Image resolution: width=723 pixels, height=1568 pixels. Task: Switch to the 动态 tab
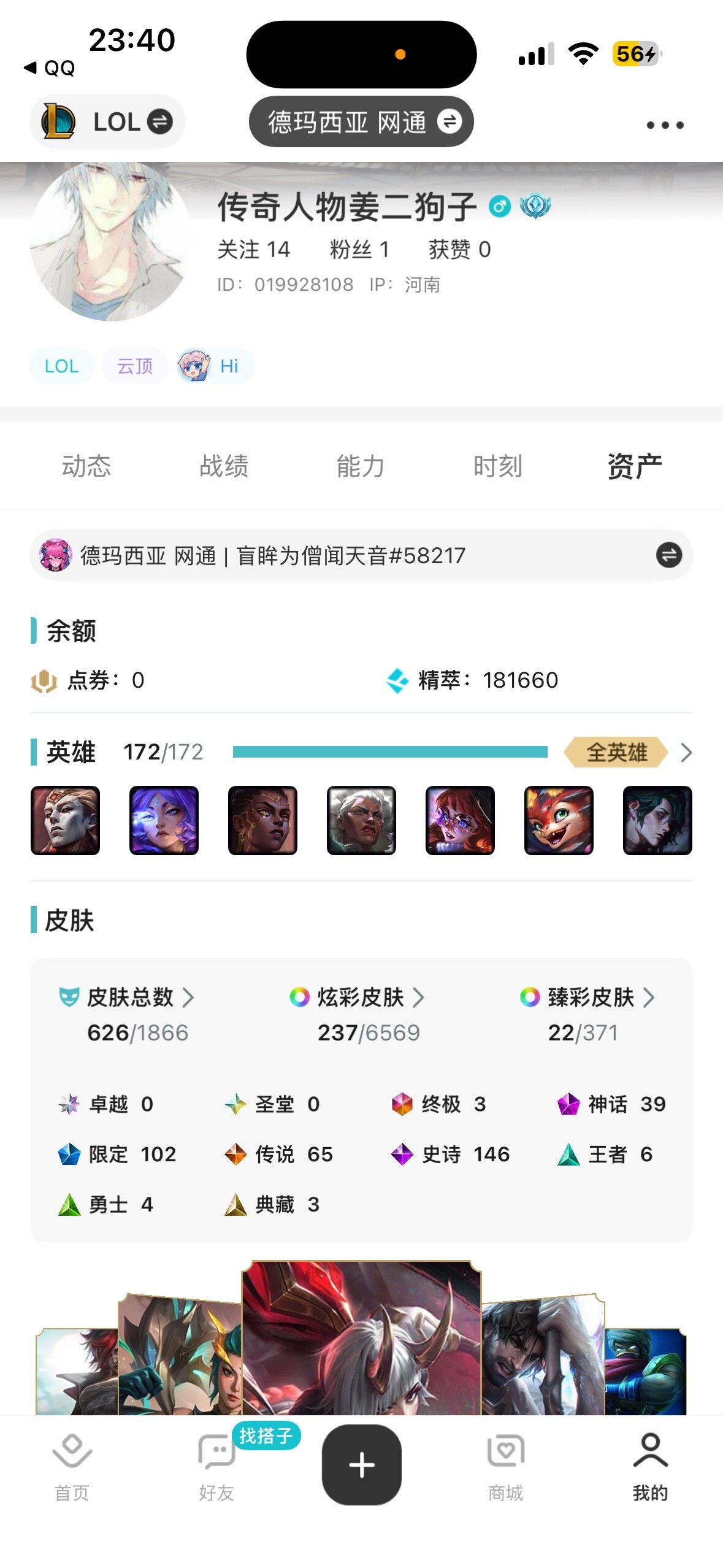coord(86,466)
